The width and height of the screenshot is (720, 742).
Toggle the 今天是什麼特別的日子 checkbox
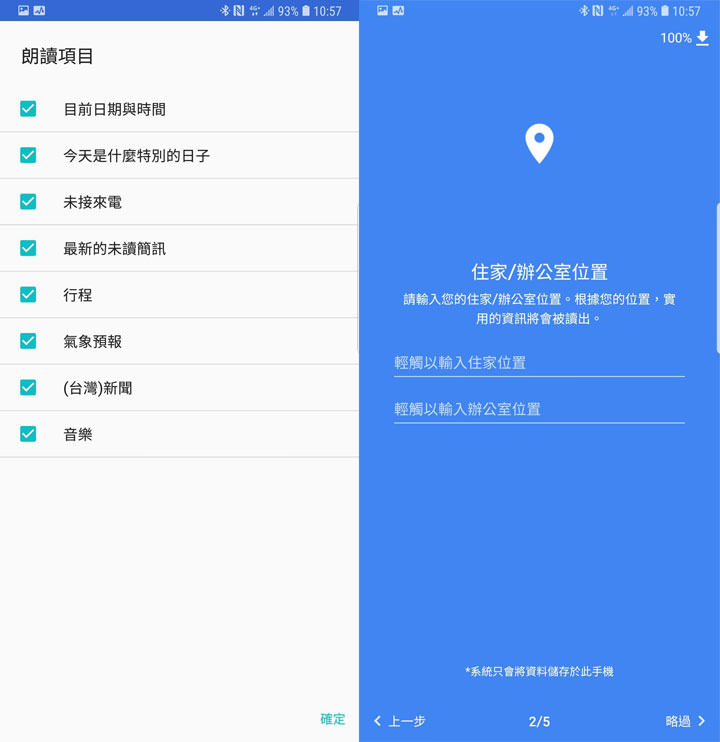[28, 155]
